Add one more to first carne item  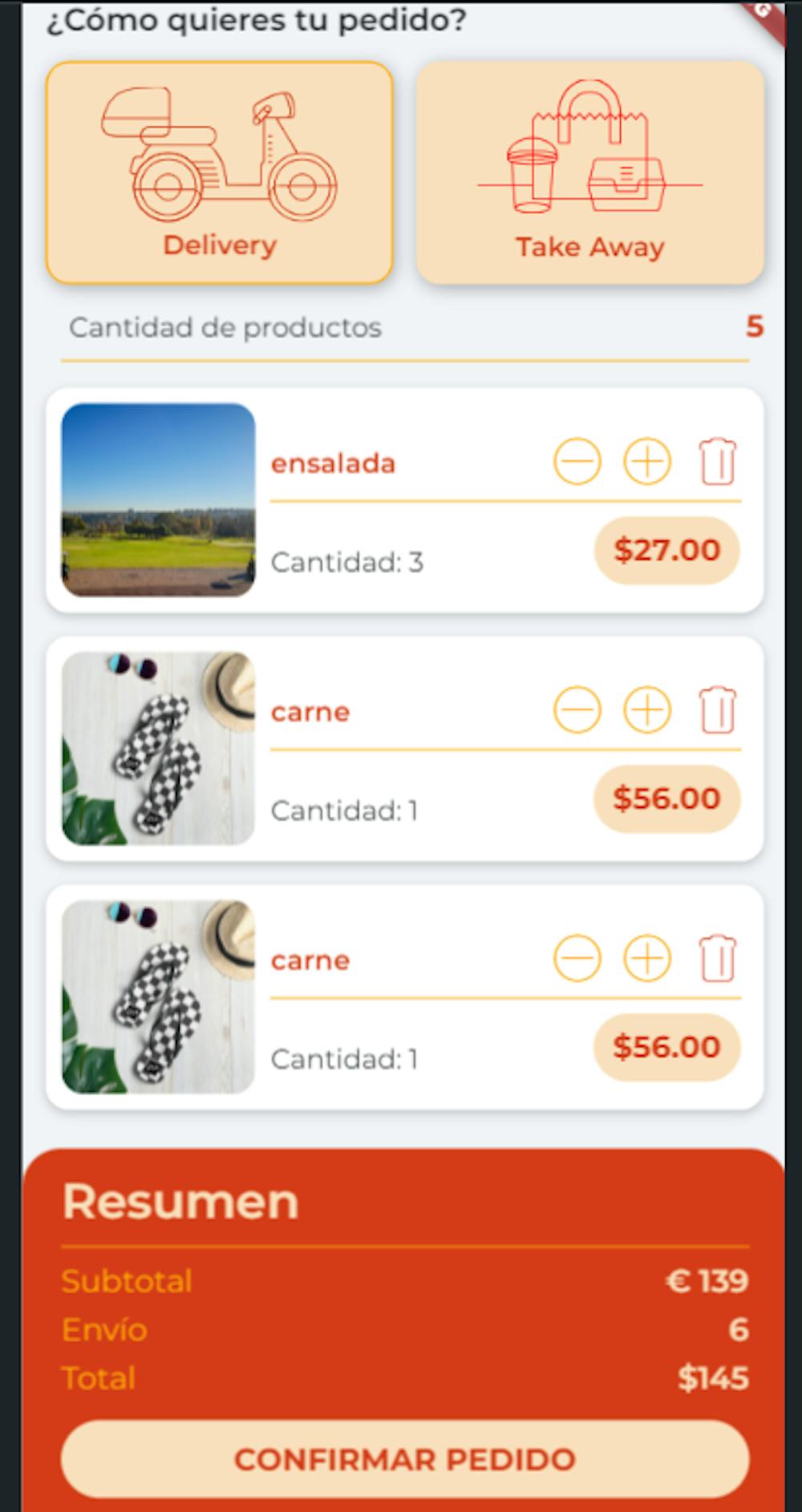click(647, 710)
